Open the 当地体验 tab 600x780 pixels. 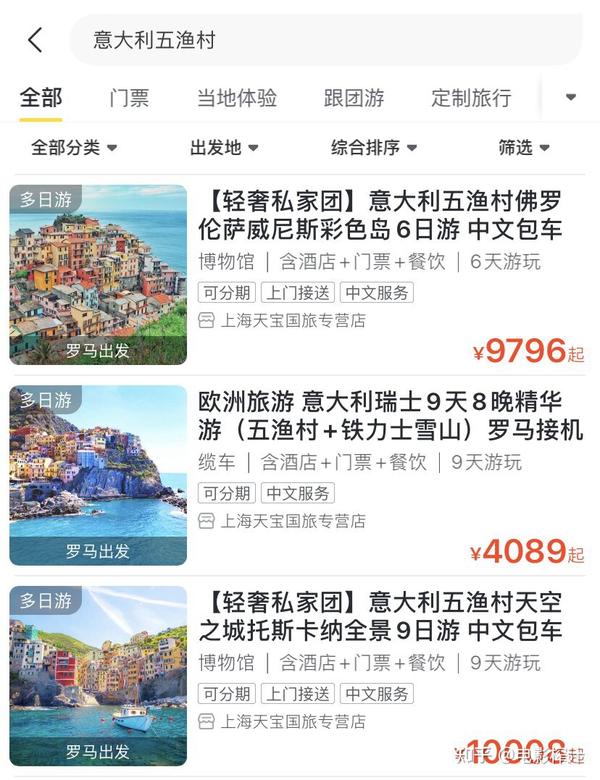click(236, 98)
